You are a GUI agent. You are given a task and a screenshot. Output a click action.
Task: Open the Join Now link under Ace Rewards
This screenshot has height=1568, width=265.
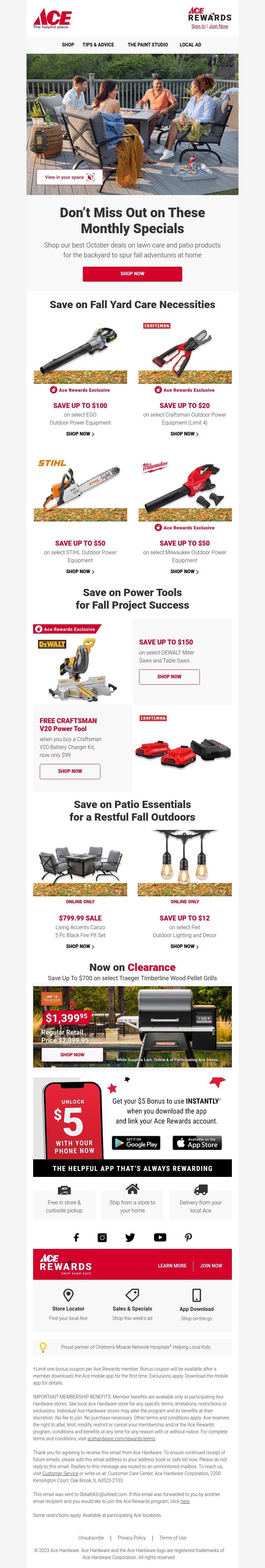tap(219, 26)
